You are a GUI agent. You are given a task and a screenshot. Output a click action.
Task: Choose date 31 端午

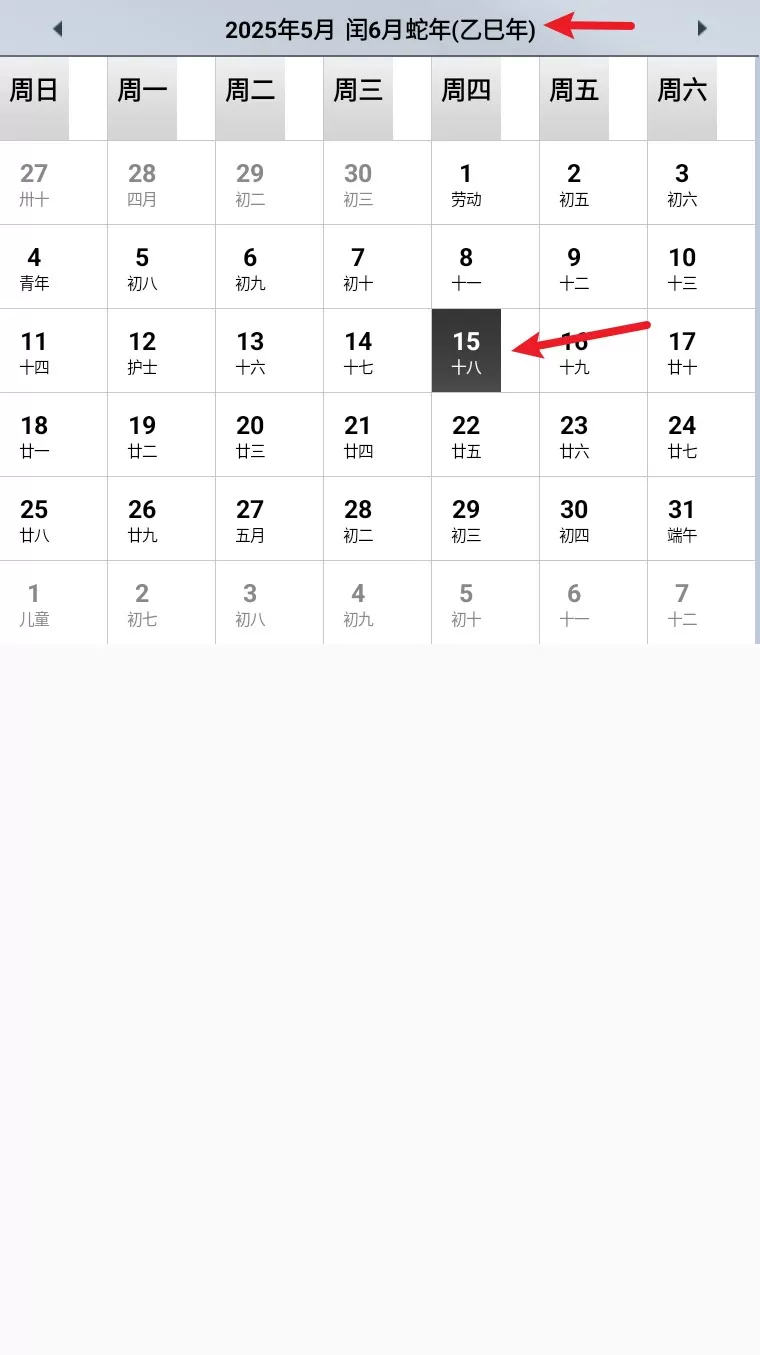pos(682,519)
